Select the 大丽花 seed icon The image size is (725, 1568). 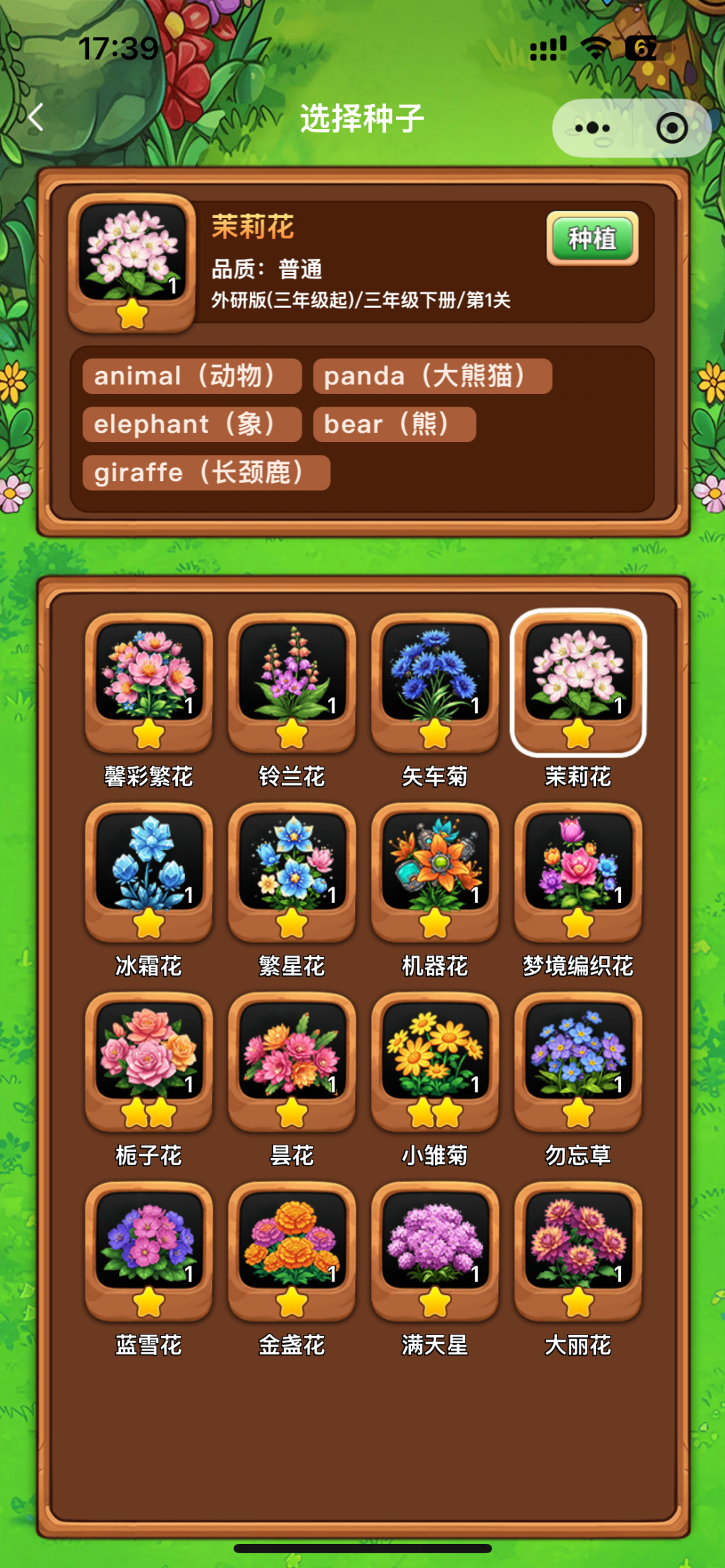coord(577,1248)
